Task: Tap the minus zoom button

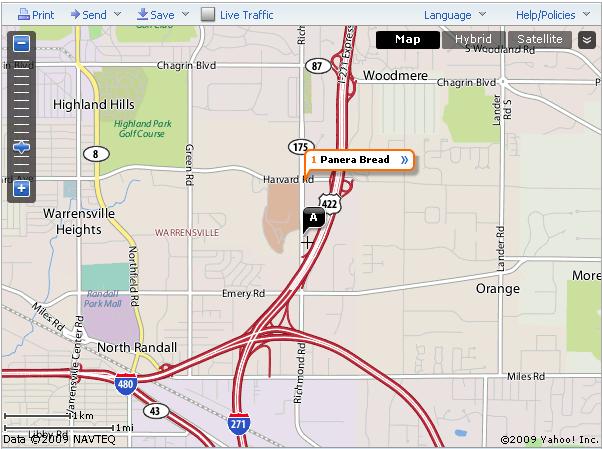Action: 22,45
